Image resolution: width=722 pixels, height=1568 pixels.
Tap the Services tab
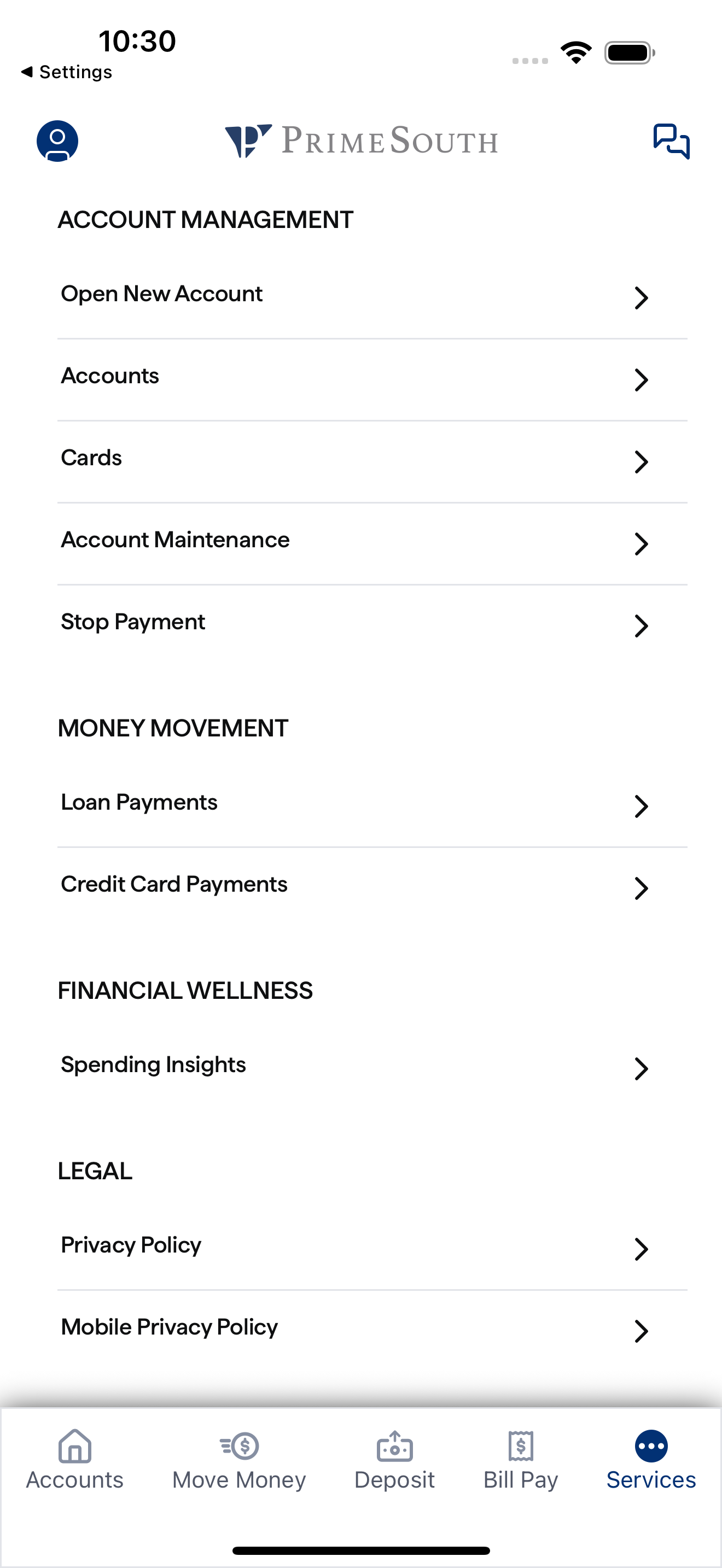coord(651,1460)
